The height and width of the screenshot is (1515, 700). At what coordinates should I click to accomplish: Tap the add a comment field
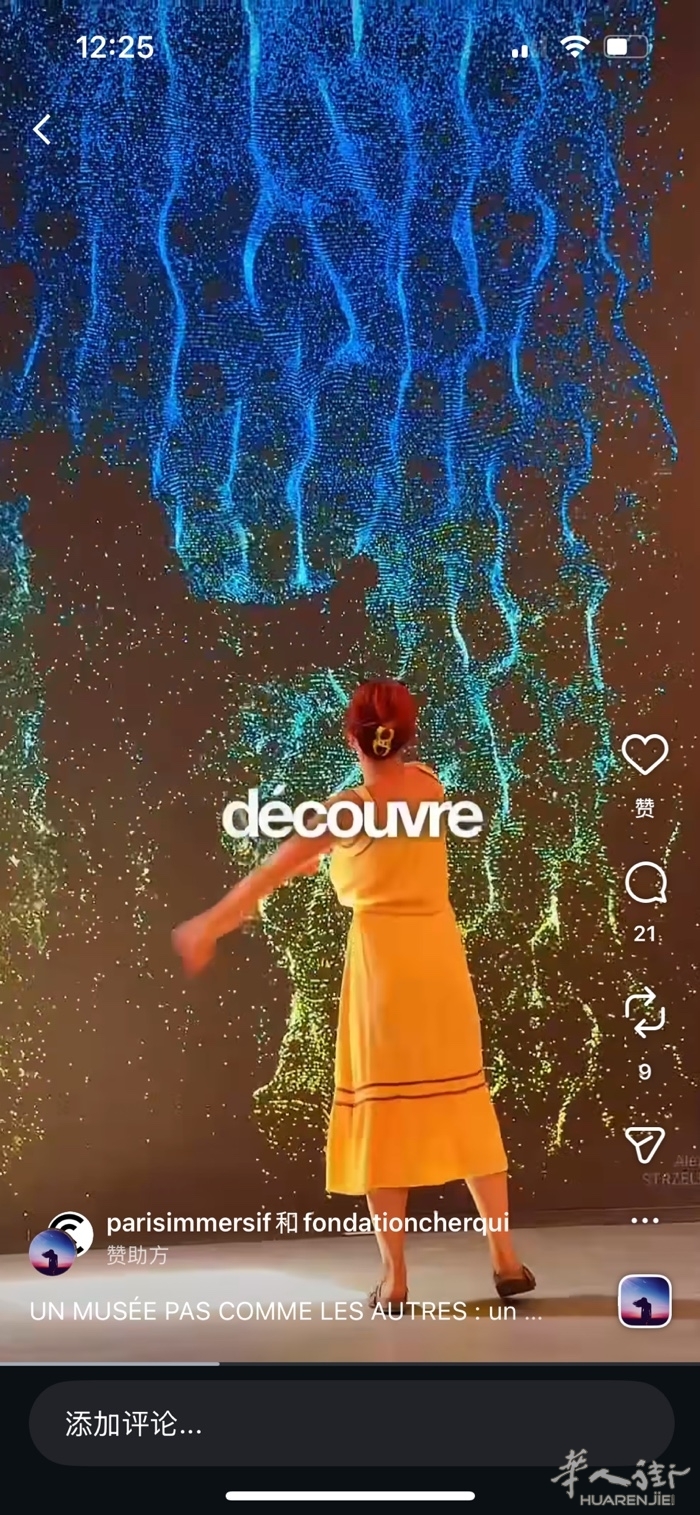[350, 1424]
